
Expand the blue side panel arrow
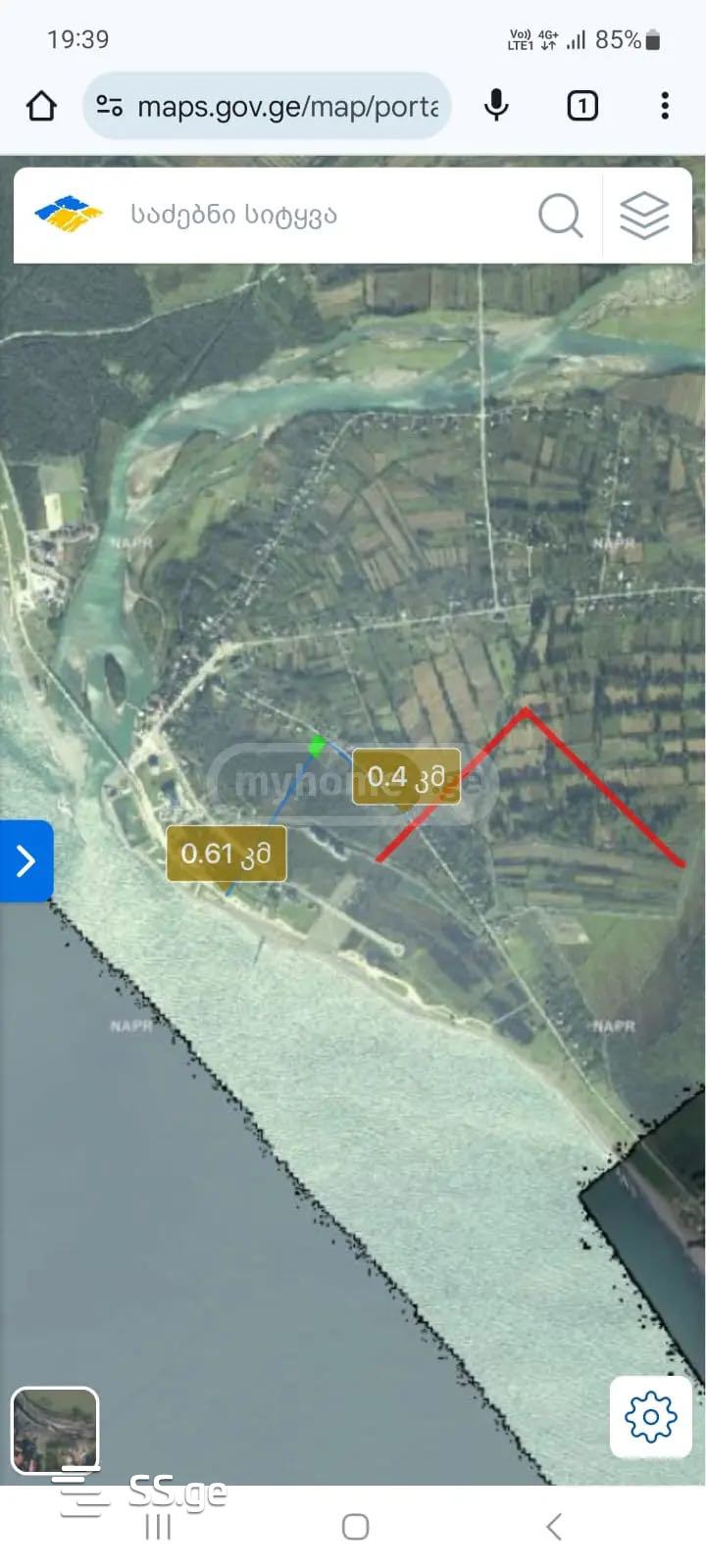click(x=25, y=861)
